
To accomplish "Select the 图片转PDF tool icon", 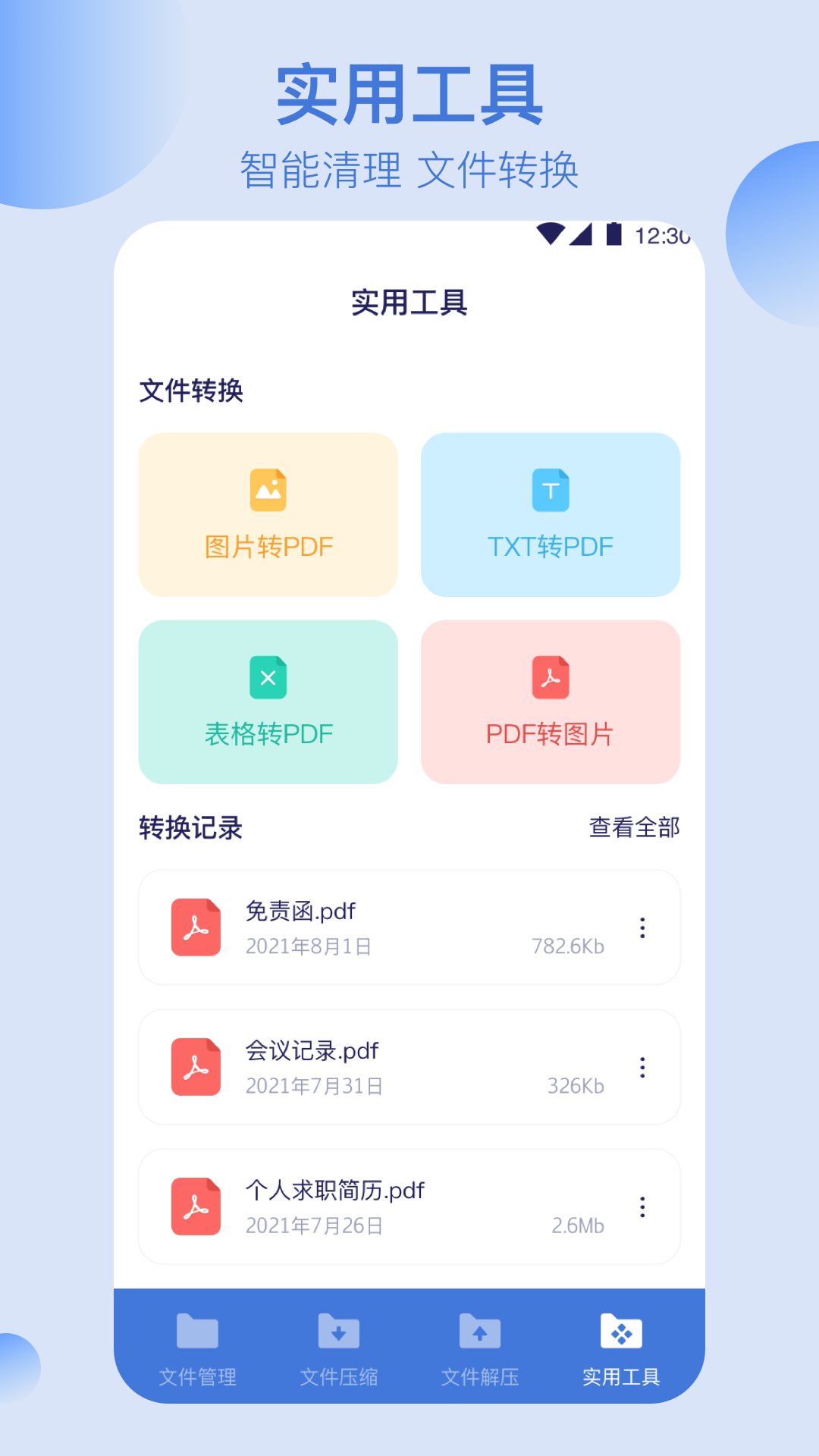I will tap(267, 489).
